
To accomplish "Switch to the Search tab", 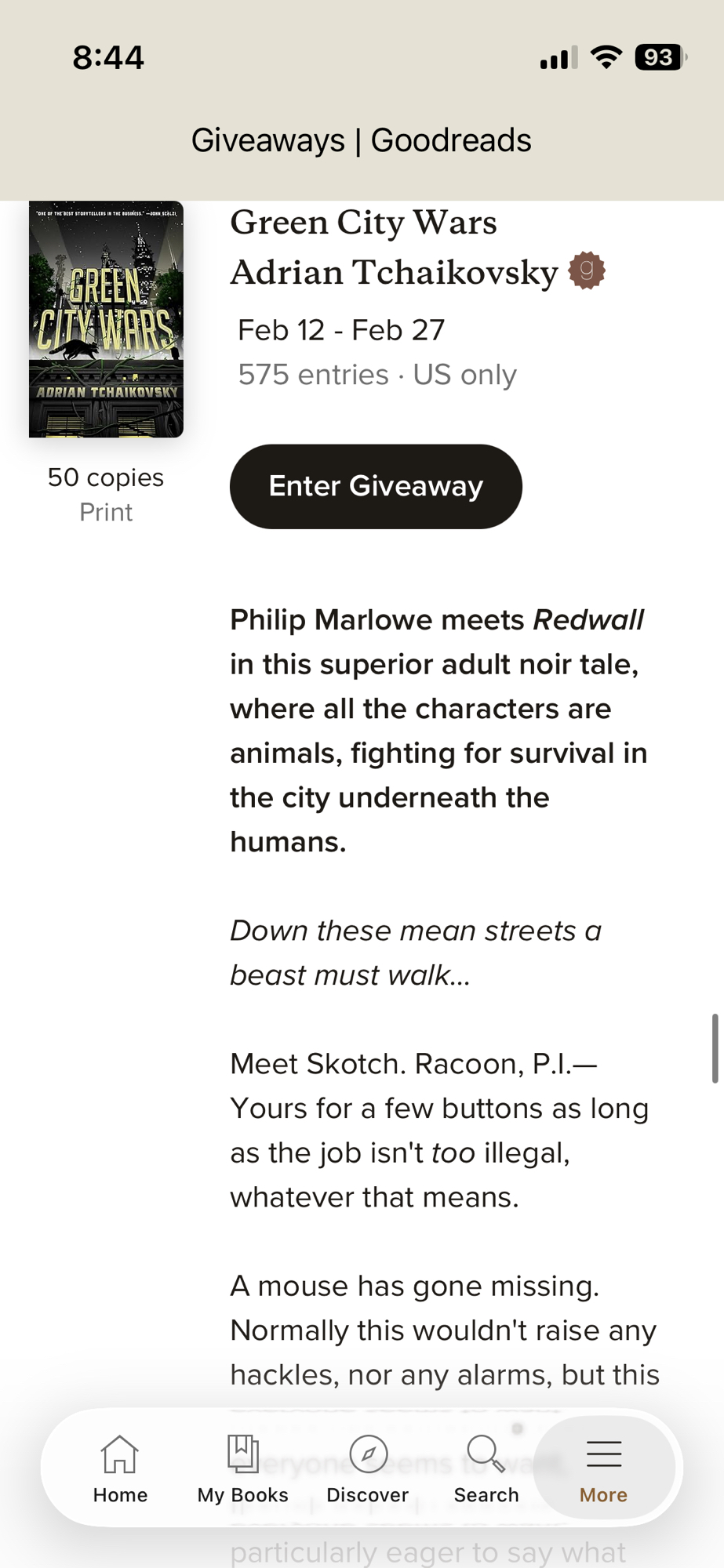I will pyautogui.click(x=486, y=1469).
